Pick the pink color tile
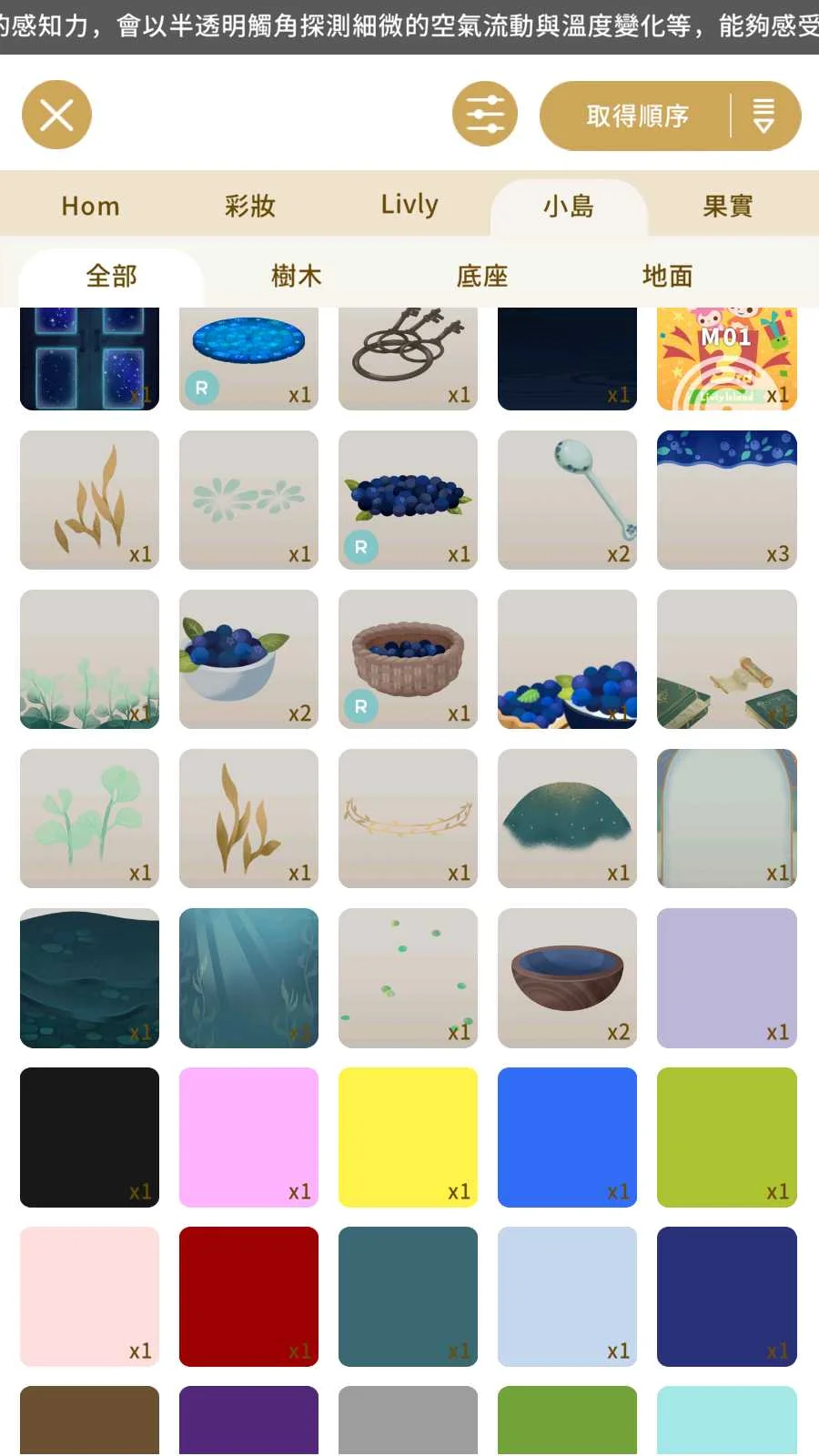 (x=248, y=1137)
